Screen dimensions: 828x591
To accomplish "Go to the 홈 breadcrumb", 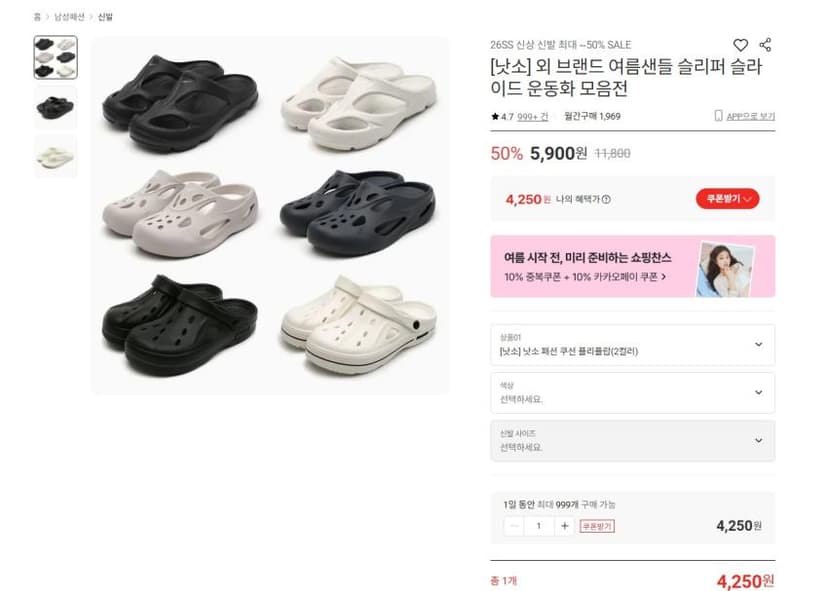I will tap(37, 17).
